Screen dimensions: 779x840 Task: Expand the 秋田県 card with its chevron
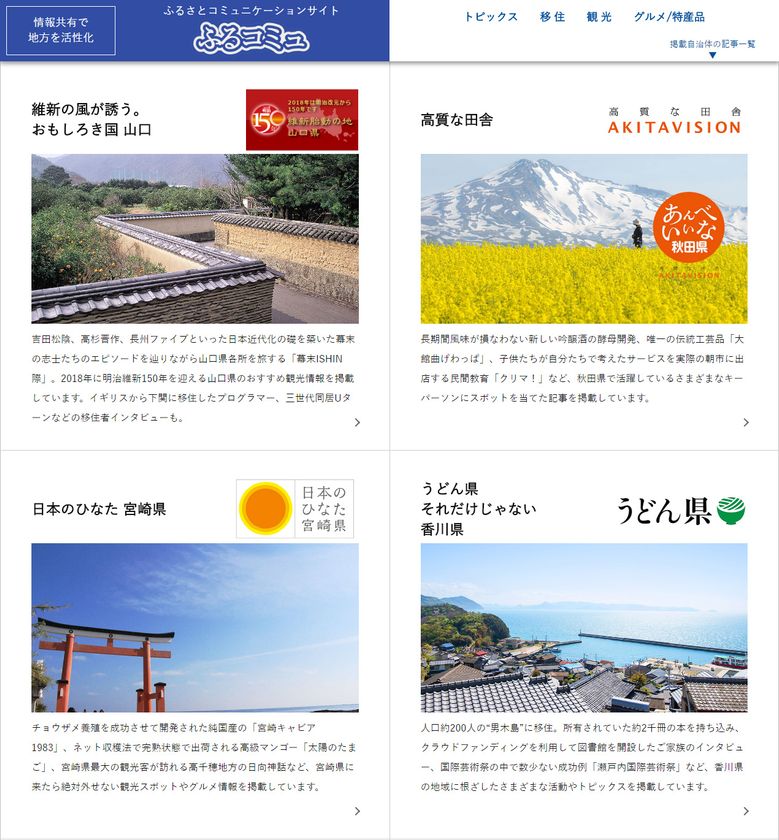click(747, 423)
